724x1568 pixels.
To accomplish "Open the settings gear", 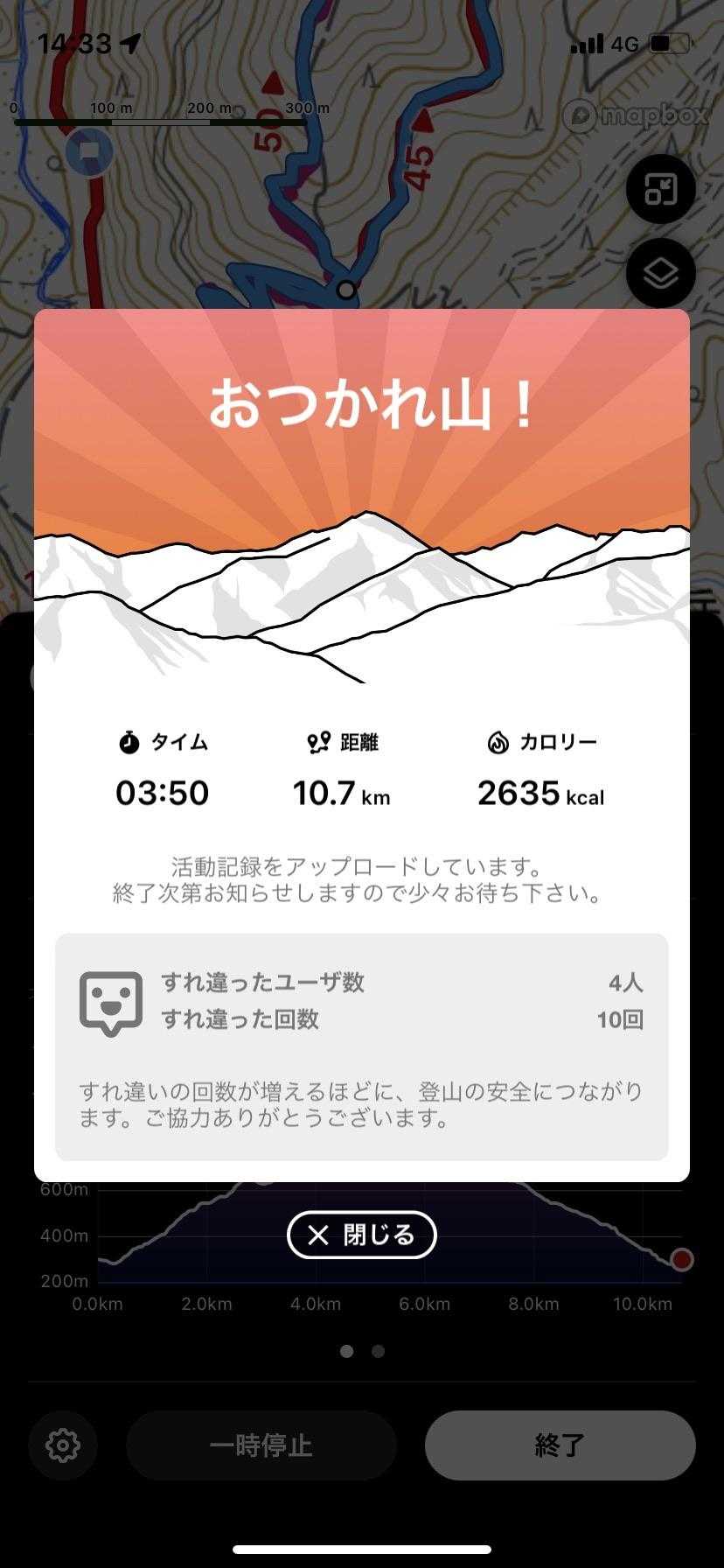I will [x=63, y=1445].
